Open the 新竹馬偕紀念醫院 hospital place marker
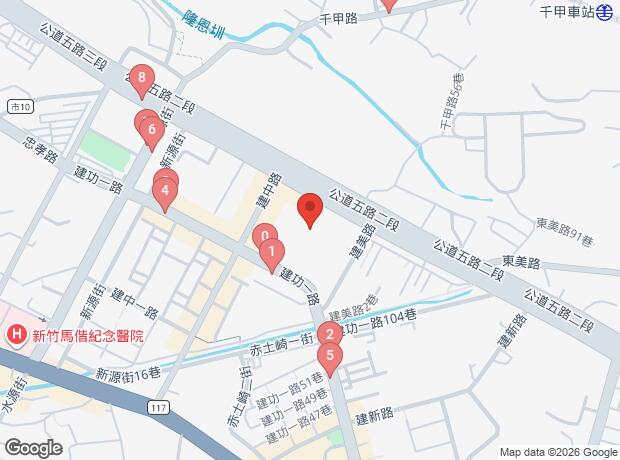The image size is (620, 460). [x=17, y=335]
